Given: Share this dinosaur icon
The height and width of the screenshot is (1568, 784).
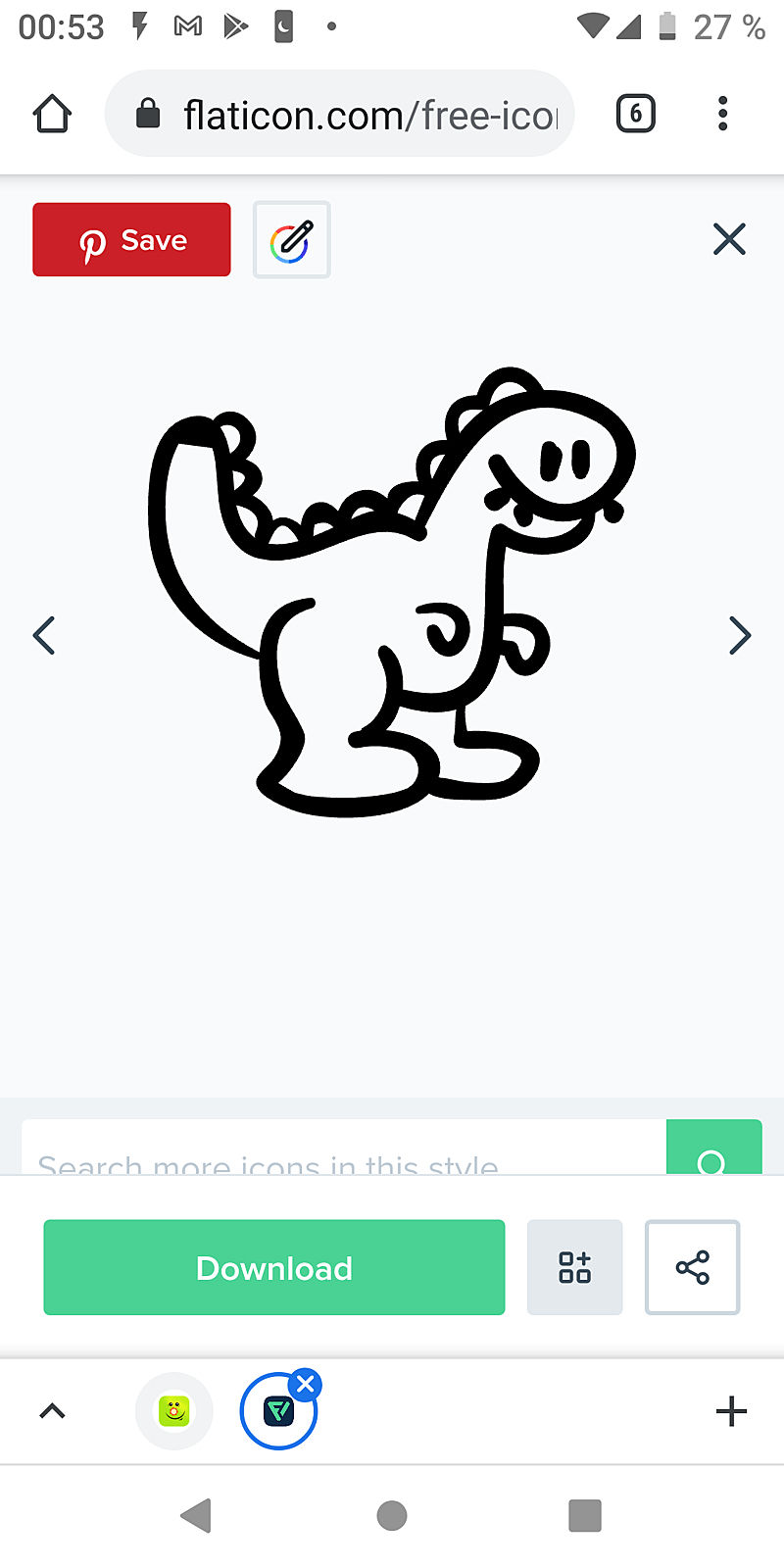Looking at the screenshot, I should (692, 1267).
